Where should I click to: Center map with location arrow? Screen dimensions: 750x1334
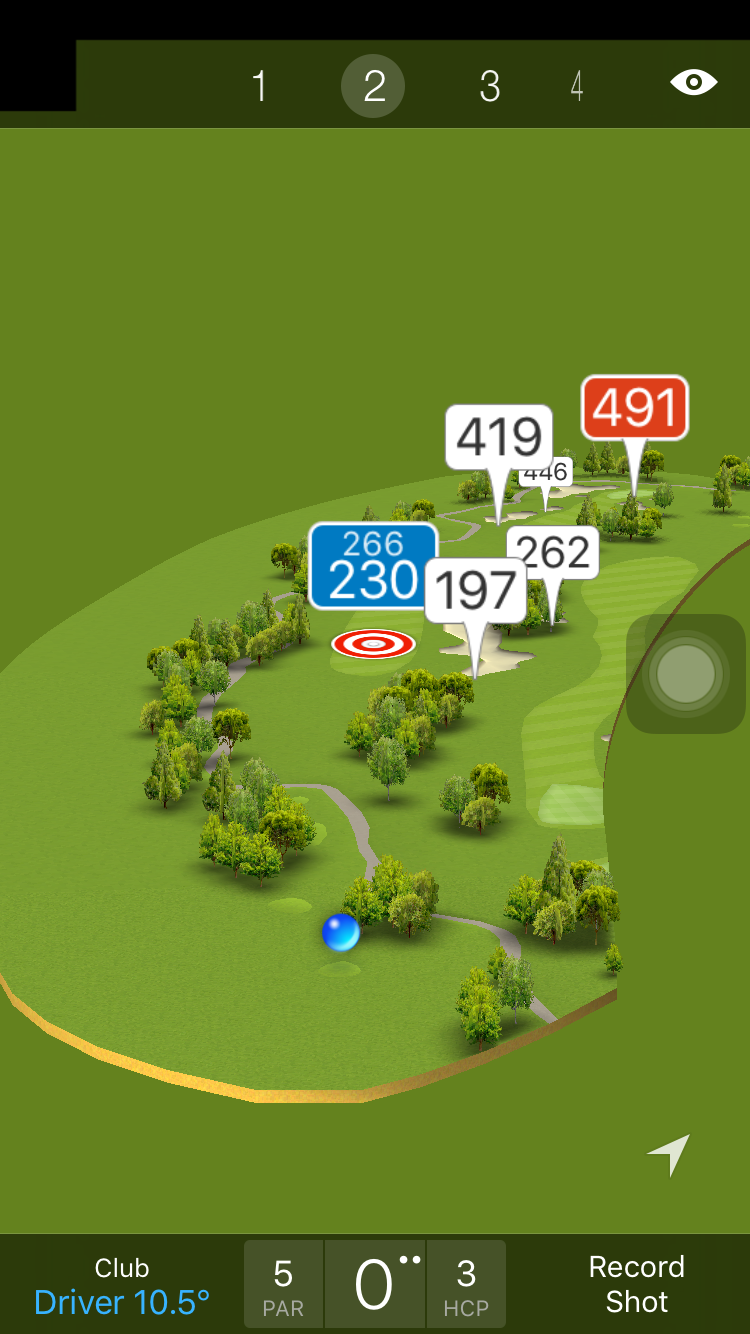669,1154
